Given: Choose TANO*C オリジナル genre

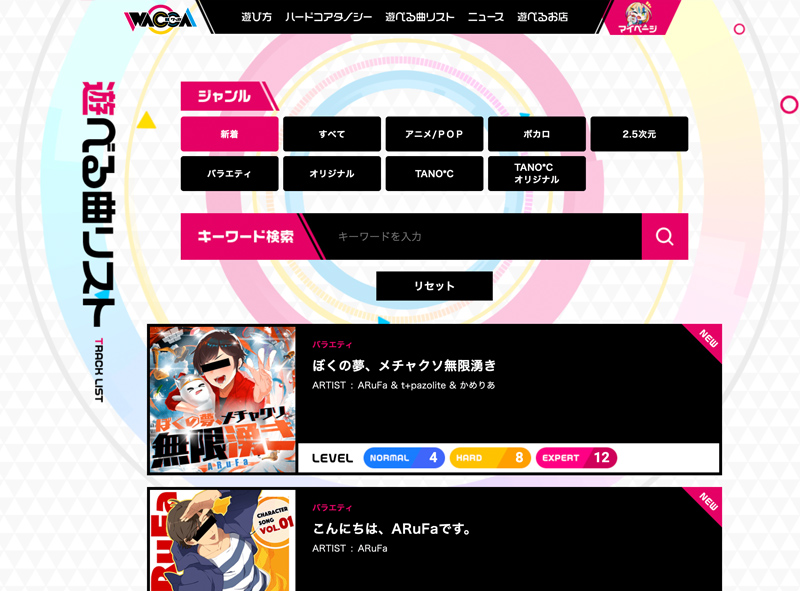Looking at the screenshot, I should [537, 174].
